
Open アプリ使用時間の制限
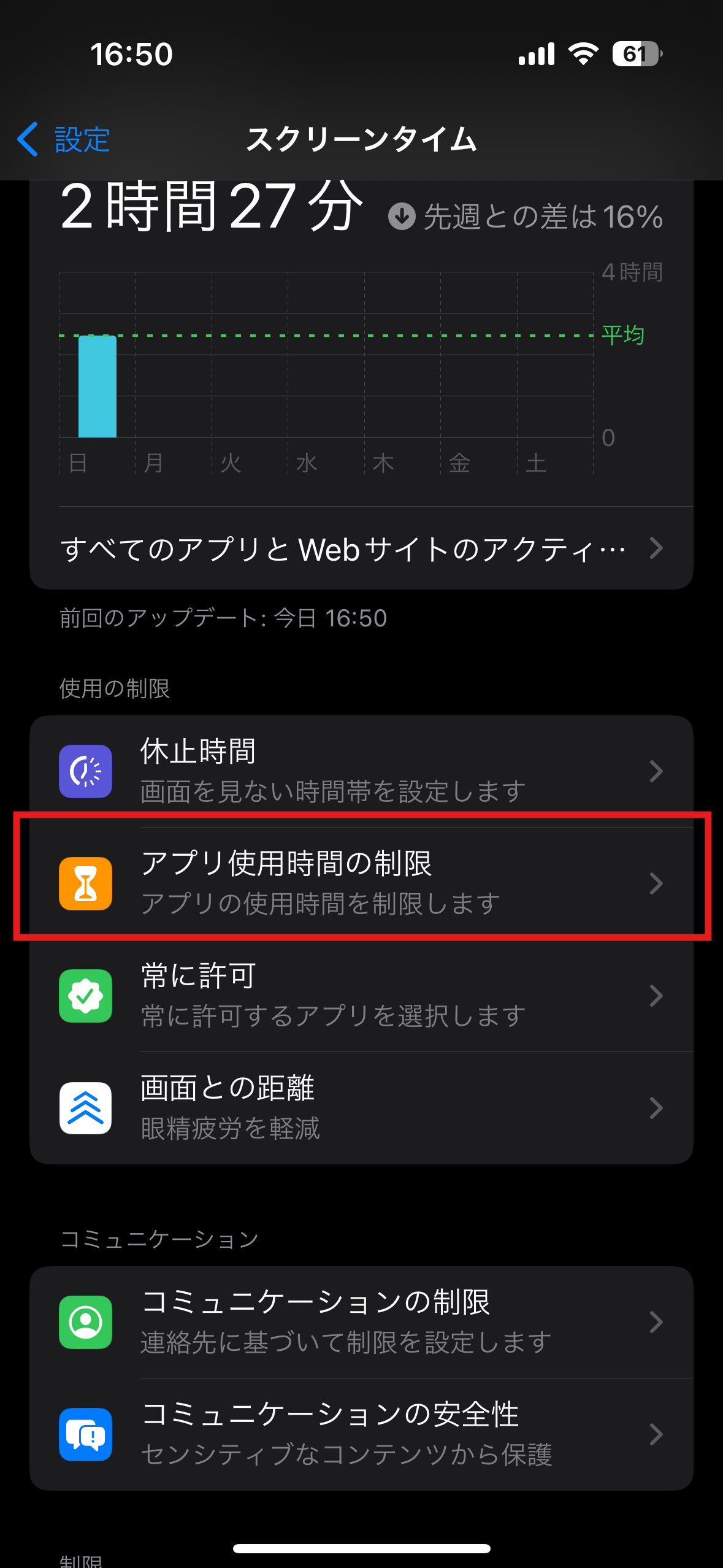tap(361, 882)
